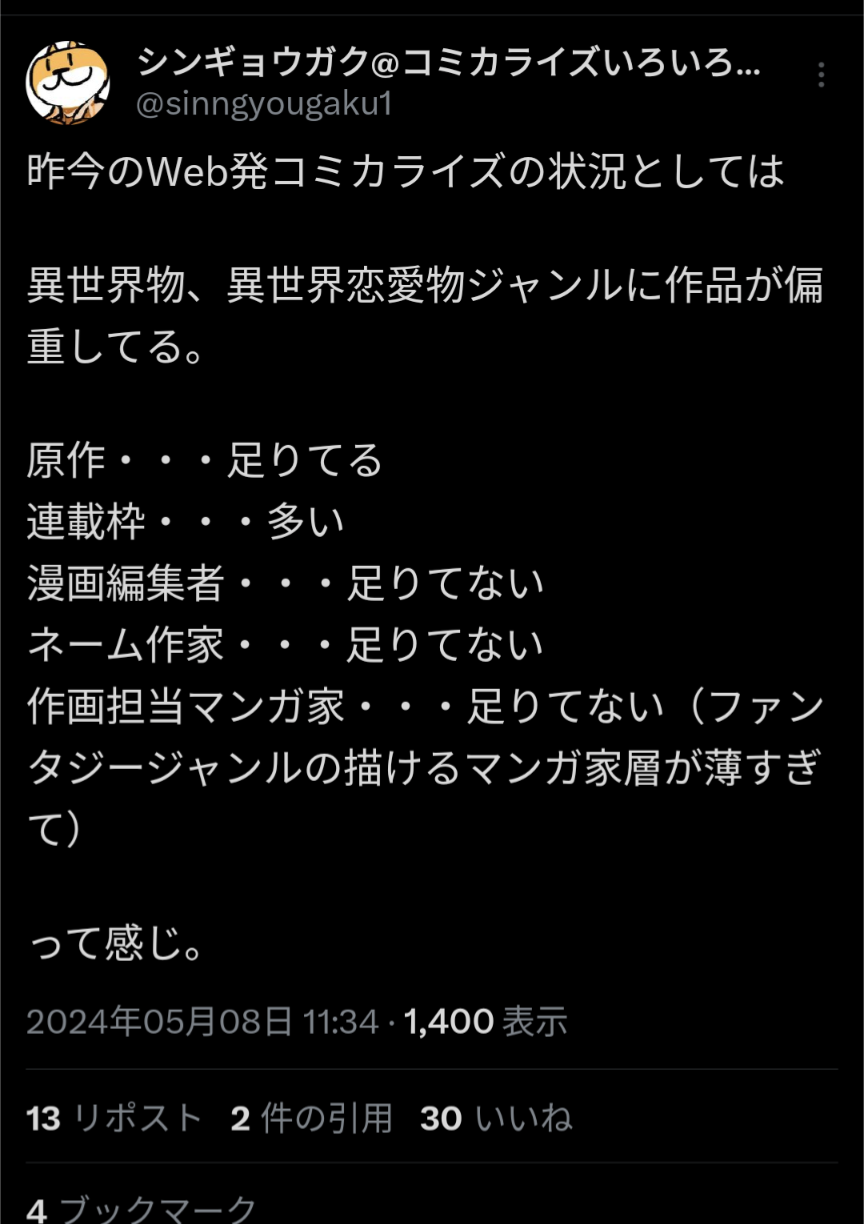The height and width of the screenshot is (1224, 864).
Task: Open the 1,400 views count
Action: (486, 1021)
